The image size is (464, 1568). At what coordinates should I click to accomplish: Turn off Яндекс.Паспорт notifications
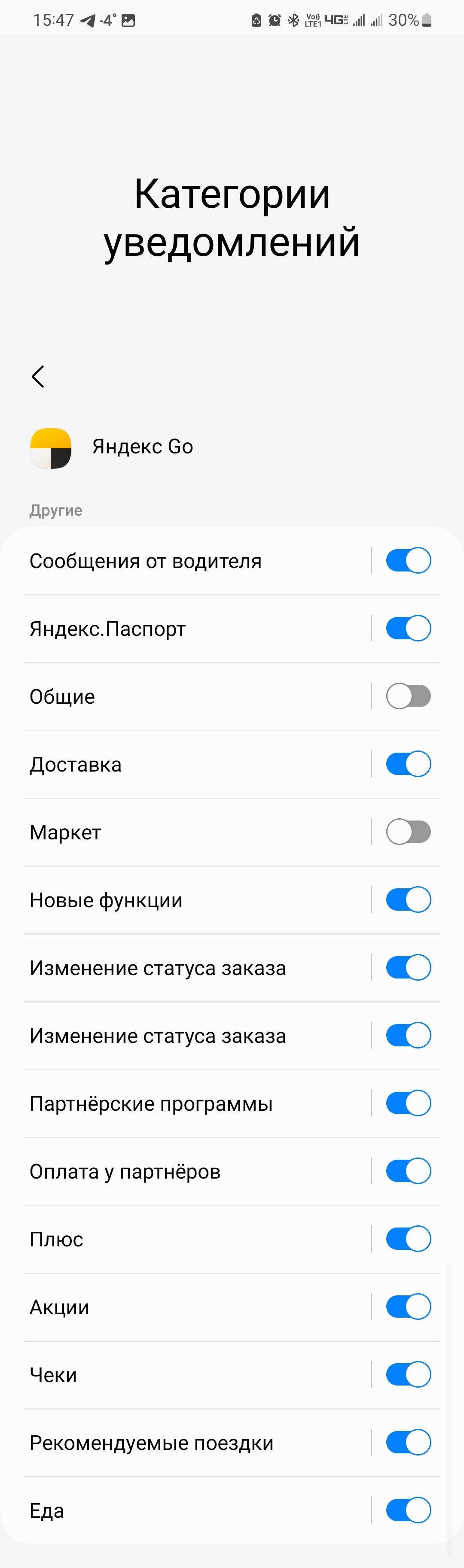[x=408, y=628]
